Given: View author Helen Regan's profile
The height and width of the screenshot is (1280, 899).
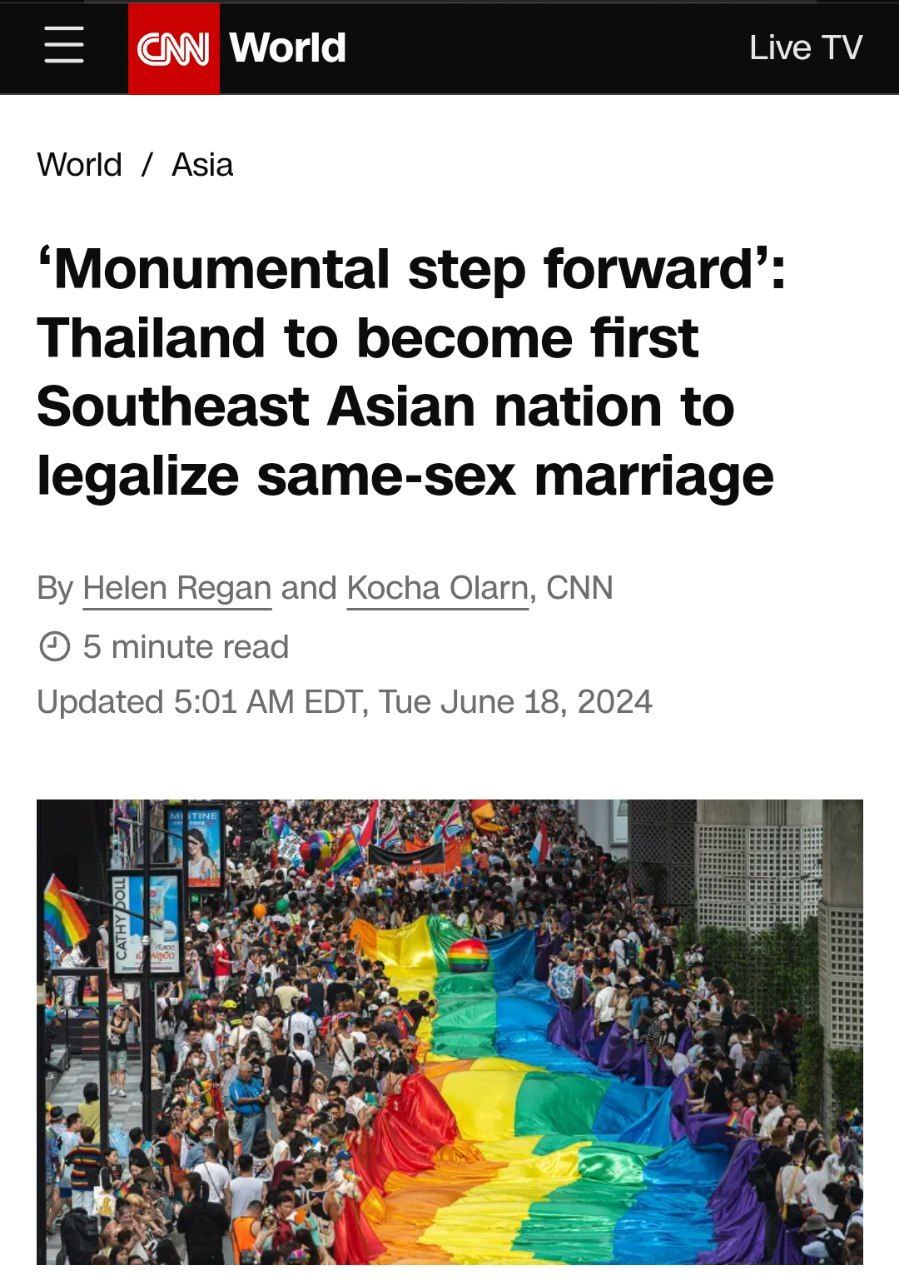Looking at the screenshot, I should pos(177,588).
